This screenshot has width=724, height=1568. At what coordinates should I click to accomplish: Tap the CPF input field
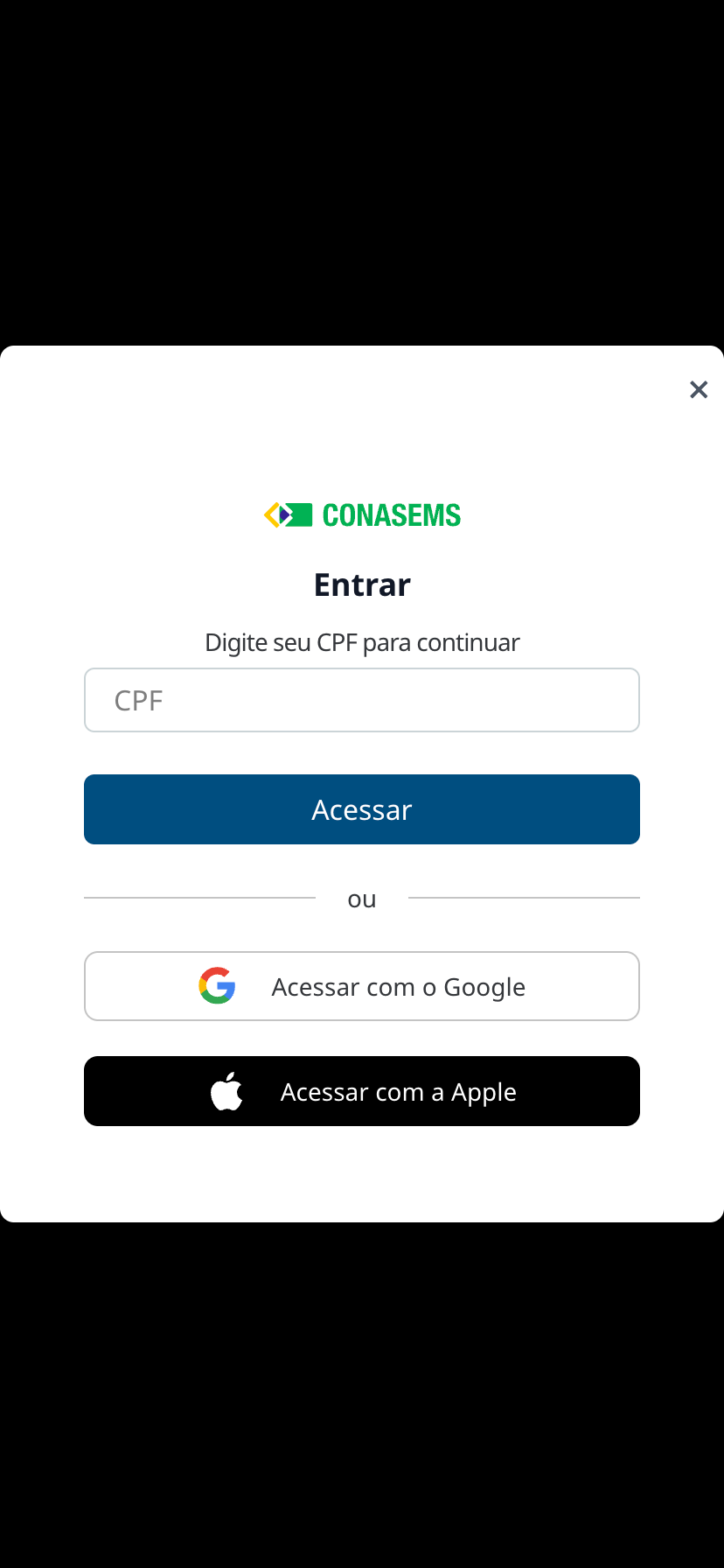click(362, 700)
